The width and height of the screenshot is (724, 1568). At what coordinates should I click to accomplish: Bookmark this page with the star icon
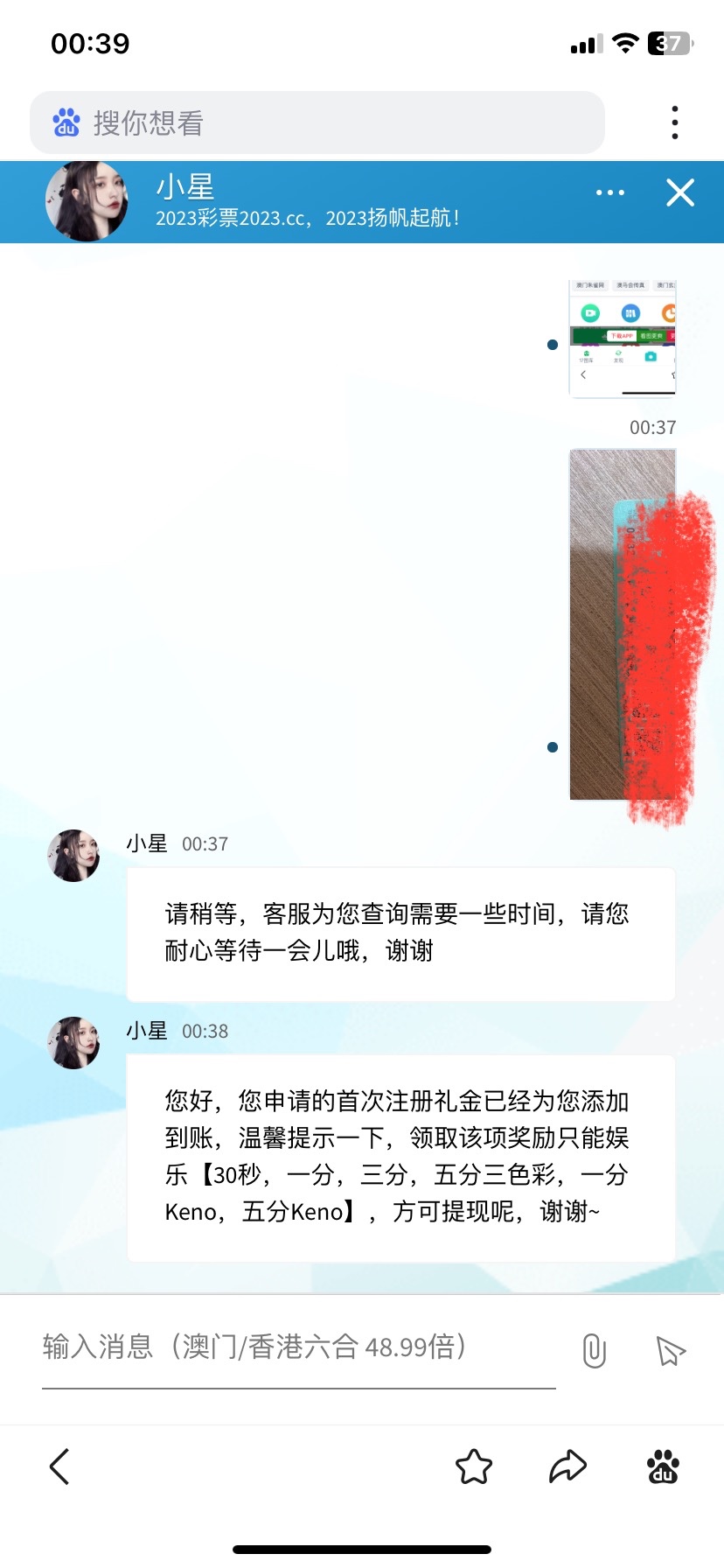[x=474, y=1466]
